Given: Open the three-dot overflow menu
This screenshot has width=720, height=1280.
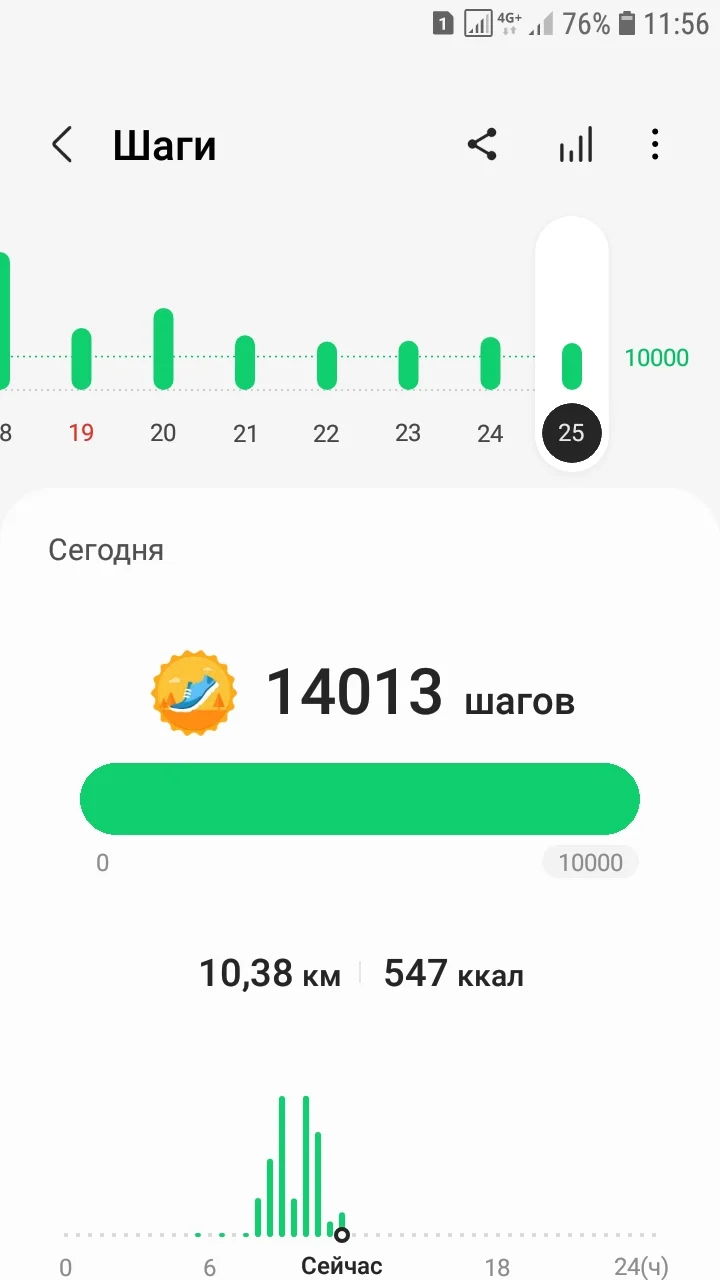Looking at the screenshot, I should pyautogui.click(x=655, y=146).
